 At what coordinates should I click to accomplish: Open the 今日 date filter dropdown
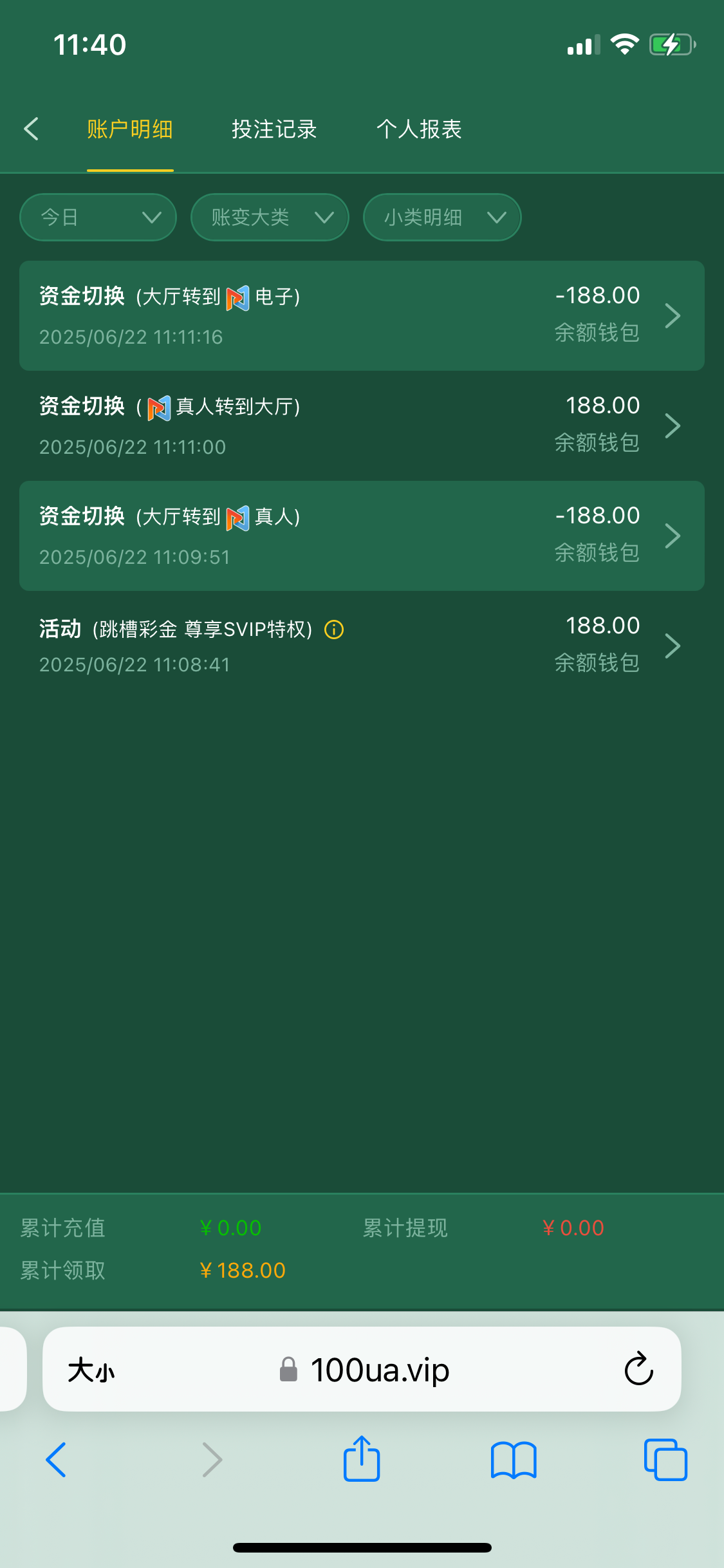97,217
